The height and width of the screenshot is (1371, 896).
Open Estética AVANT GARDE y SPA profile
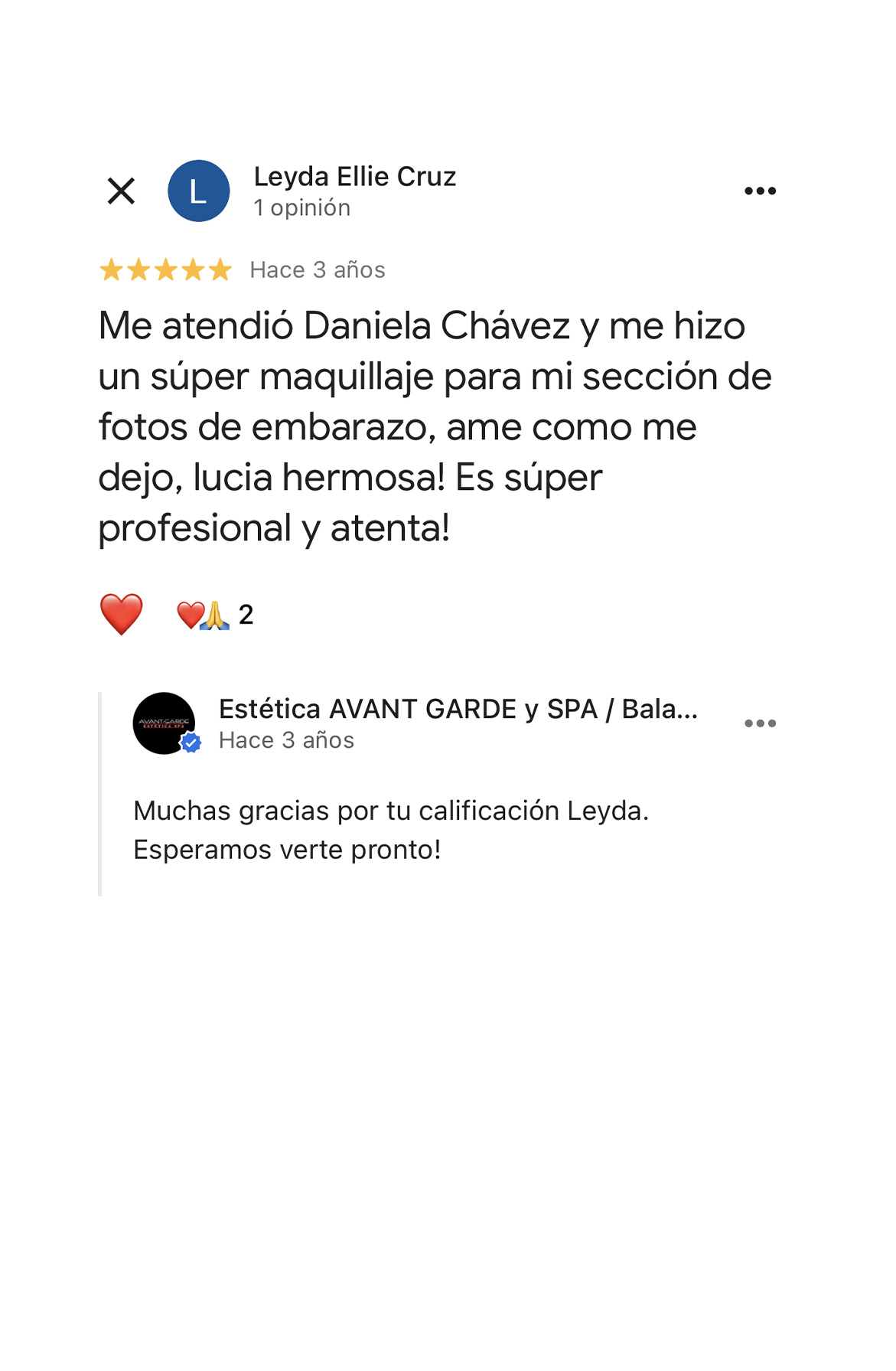(x=164, y=723)
